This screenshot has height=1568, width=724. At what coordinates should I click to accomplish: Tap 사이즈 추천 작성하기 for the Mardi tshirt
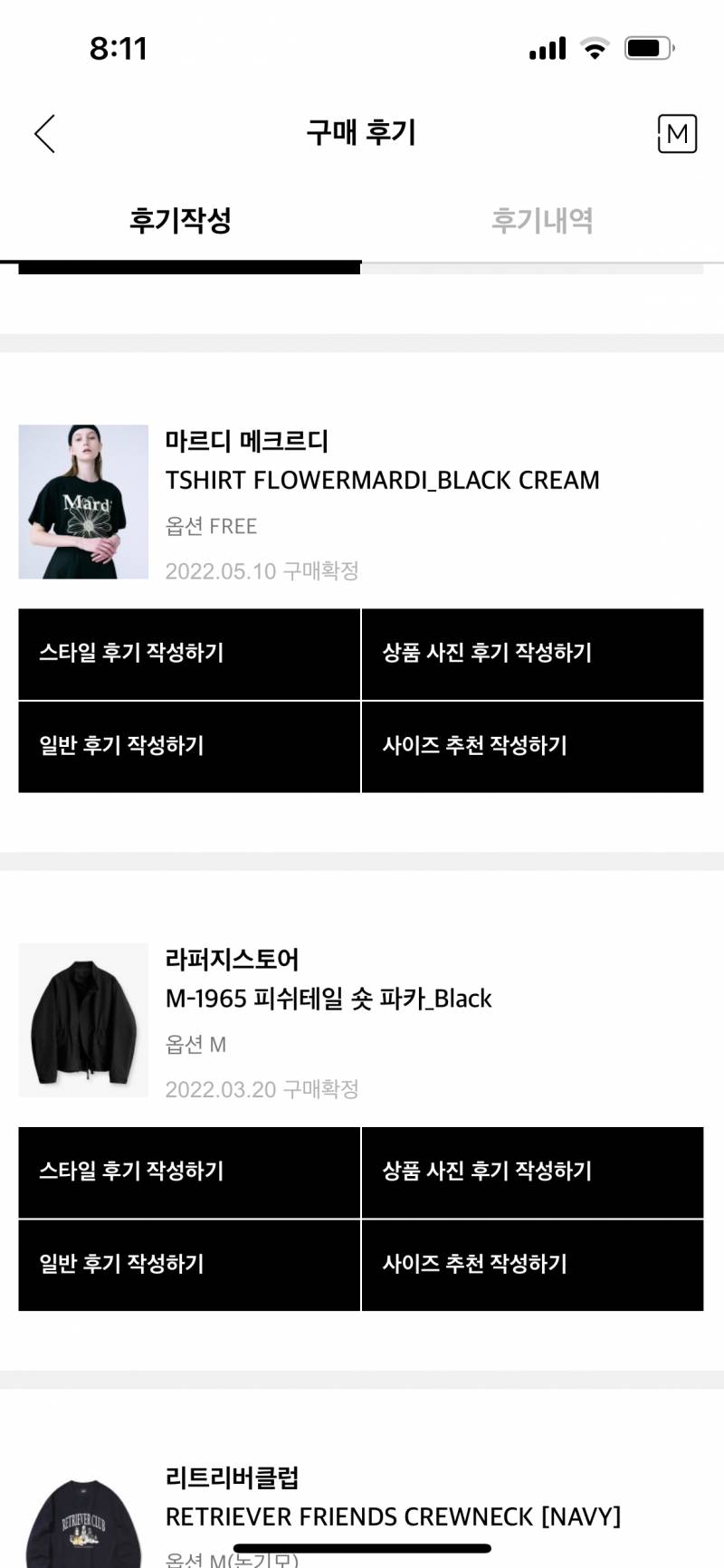(x=532, y=747)
